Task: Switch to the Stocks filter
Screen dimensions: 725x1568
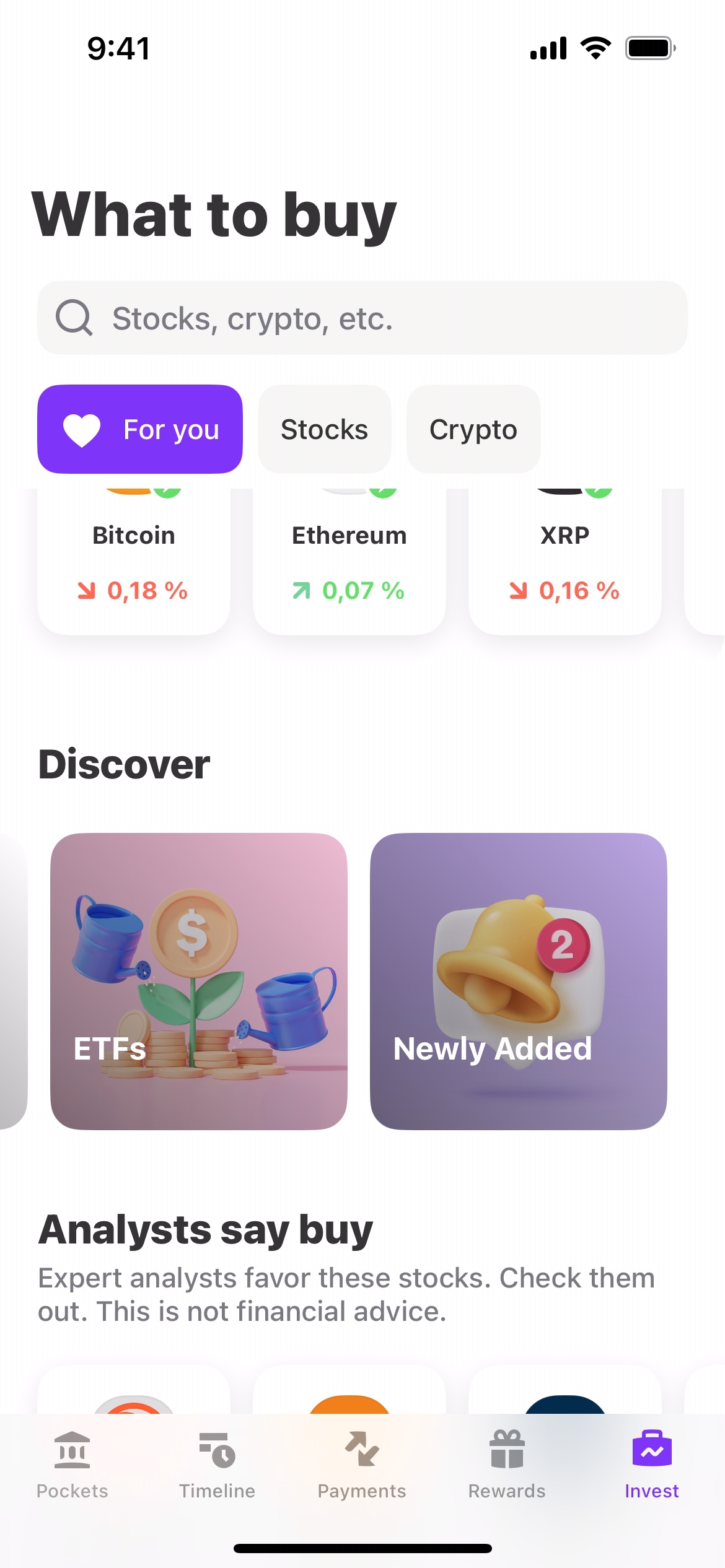Action: (x=324, y=429)
